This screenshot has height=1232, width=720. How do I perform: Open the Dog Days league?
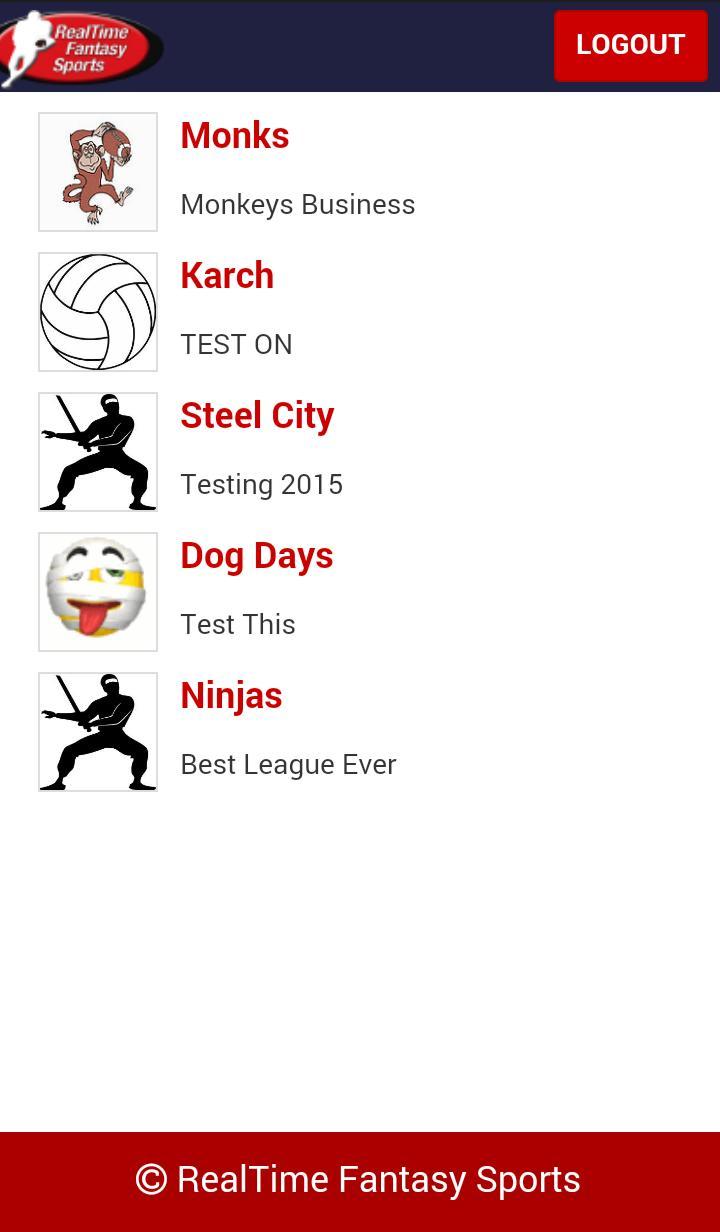[x=256, y=555]
